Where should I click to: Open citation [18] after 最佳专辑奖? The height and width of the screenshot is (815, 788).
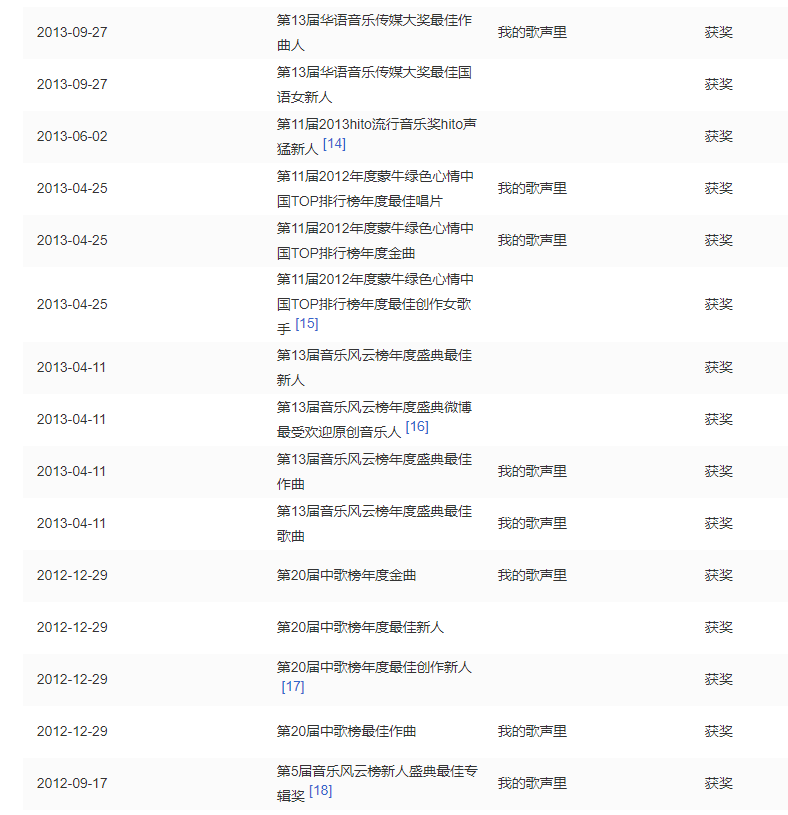pos(320,791)
